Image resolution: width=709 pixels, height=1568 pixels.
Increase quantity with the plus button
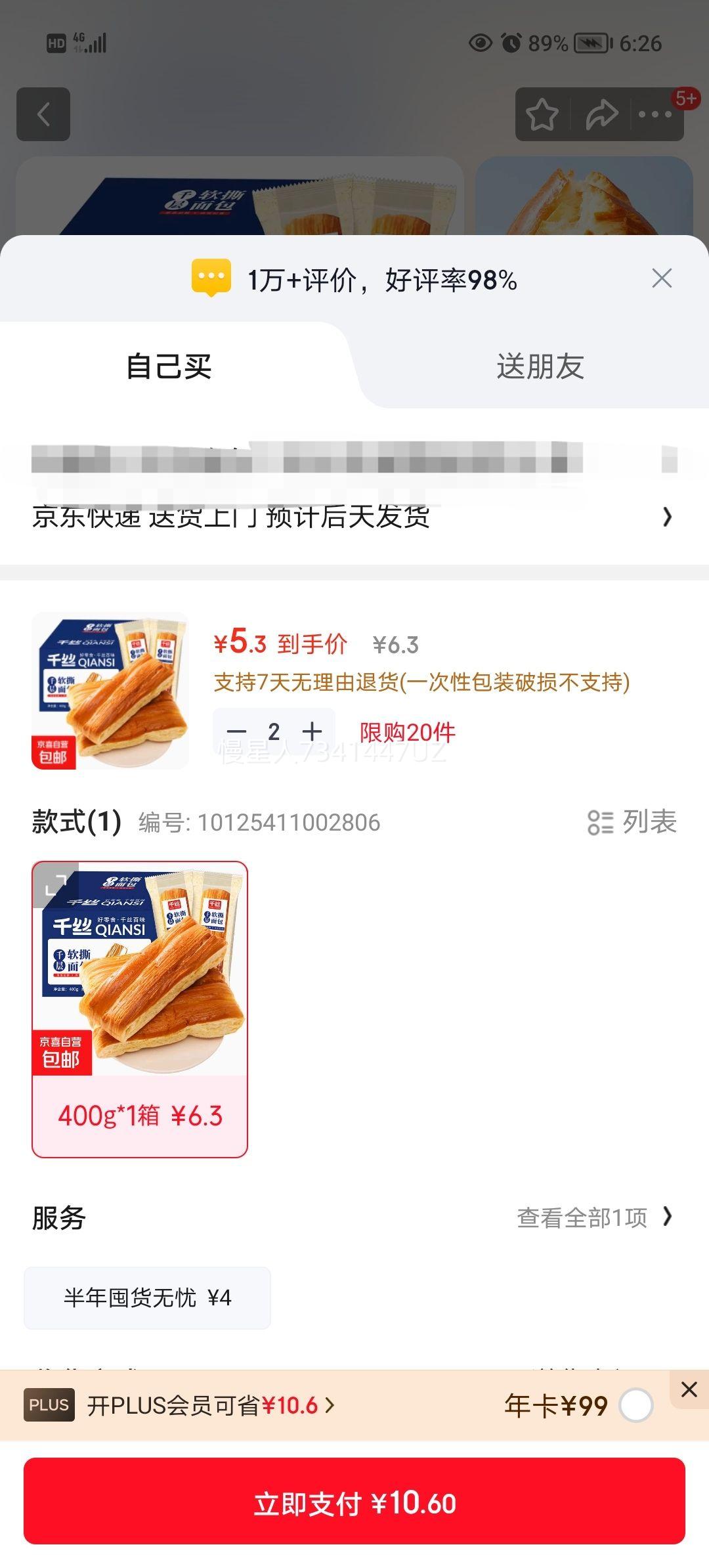(x=311, y=730)
